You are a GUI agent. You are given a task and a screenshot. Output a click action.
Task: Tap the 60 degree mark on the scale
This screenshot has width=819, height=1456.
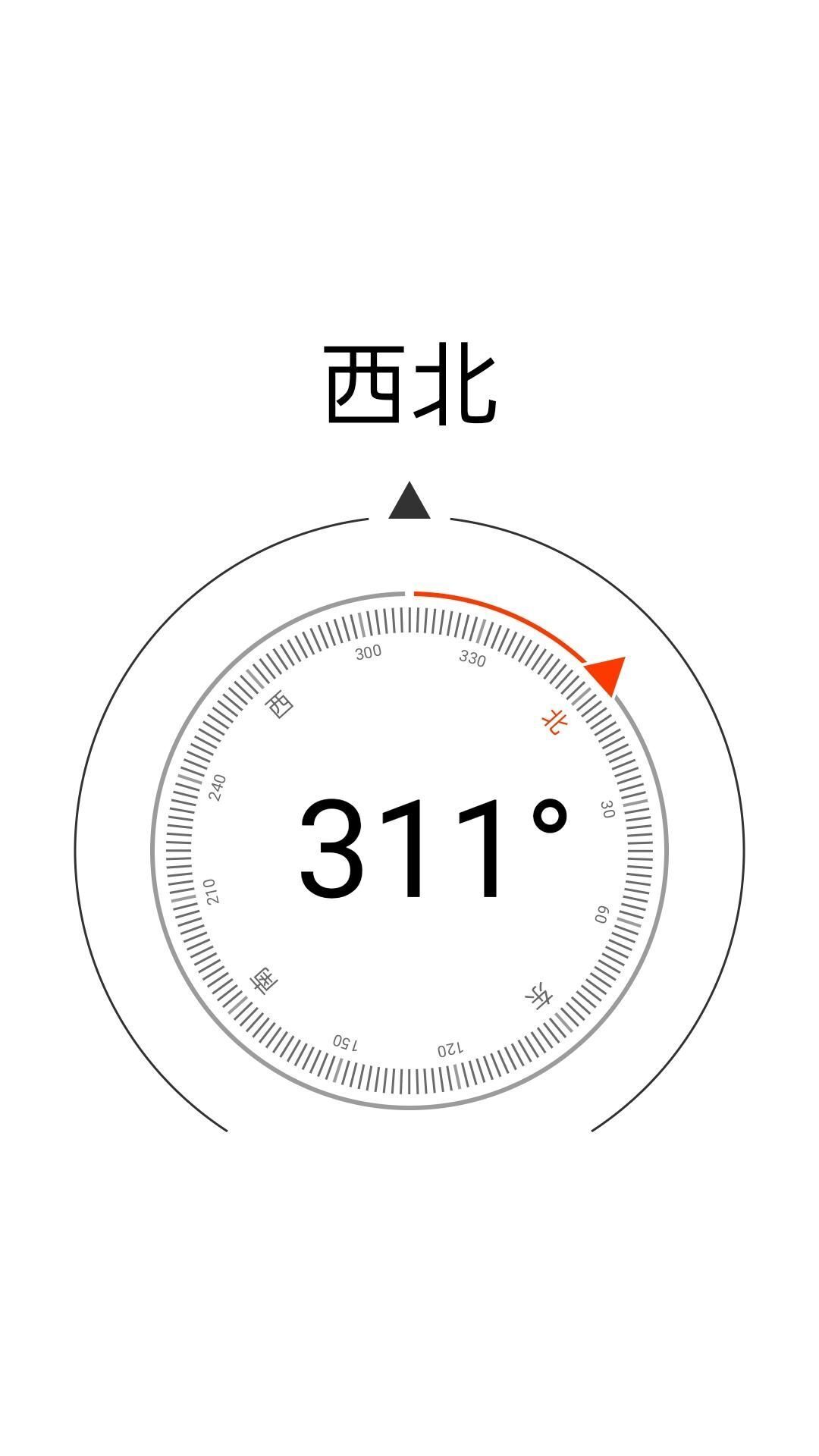tap(601, 914)
